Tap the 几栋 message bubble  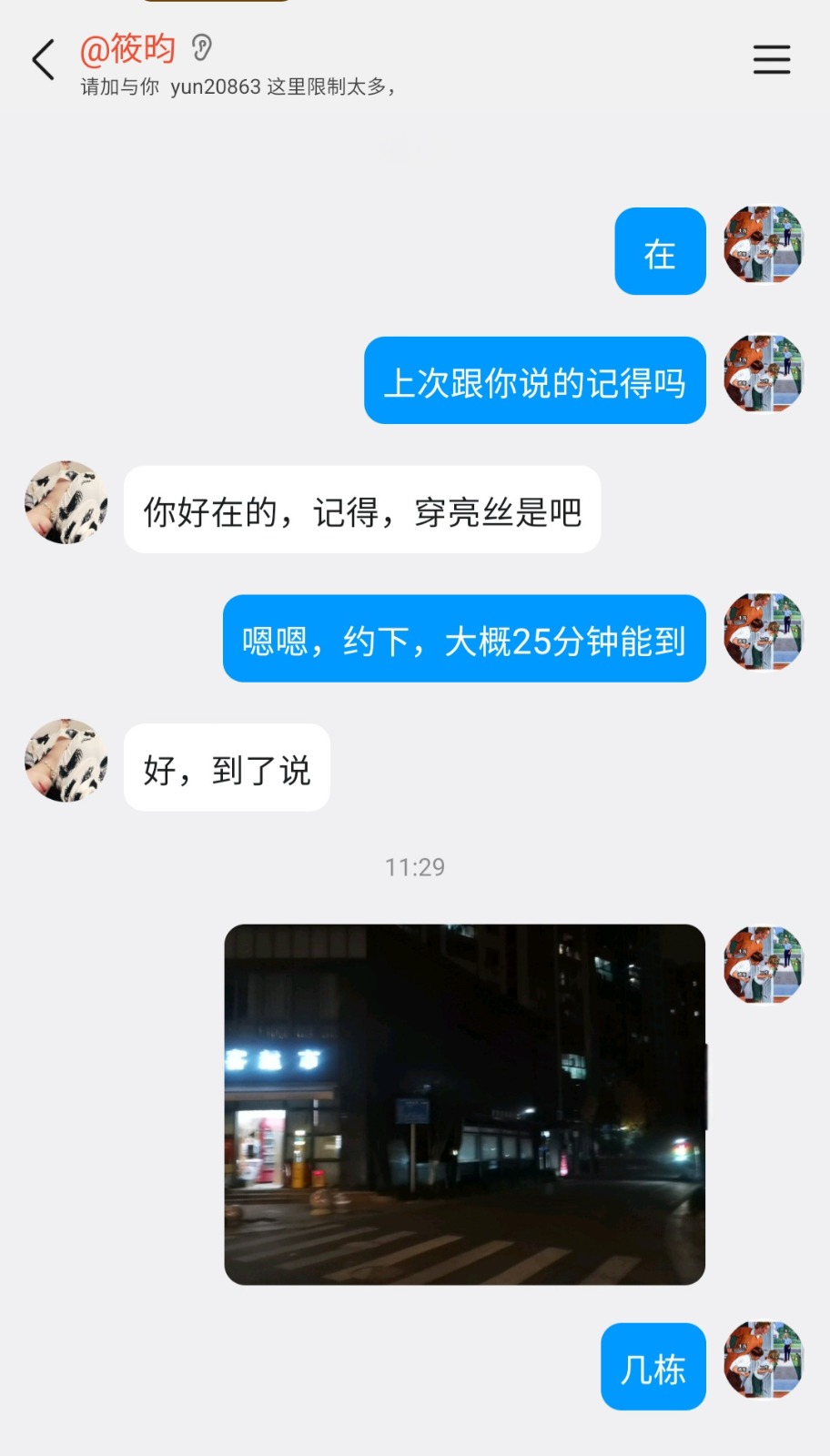click(653, 1368)
